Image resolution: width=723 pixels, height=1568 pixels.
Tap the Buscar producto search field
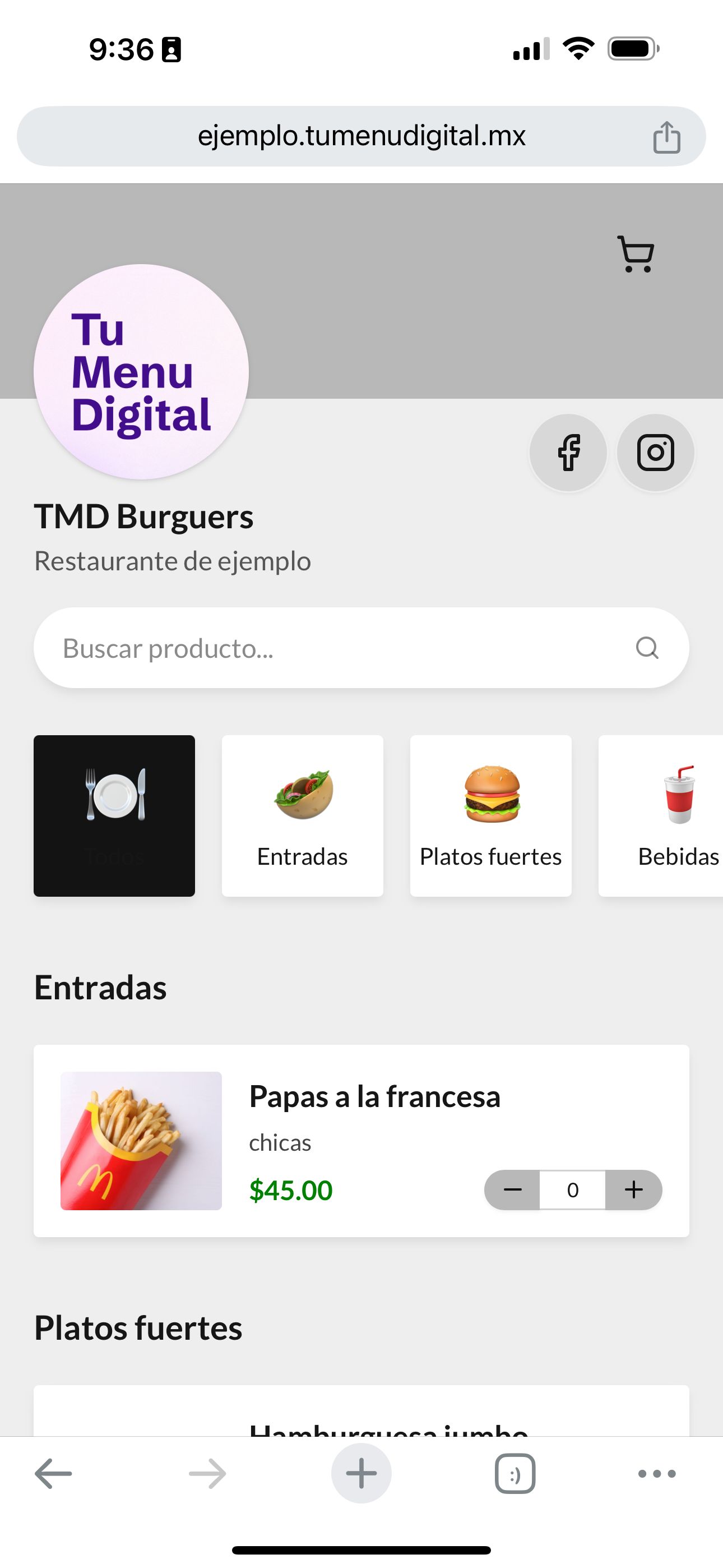coord(243,648)
